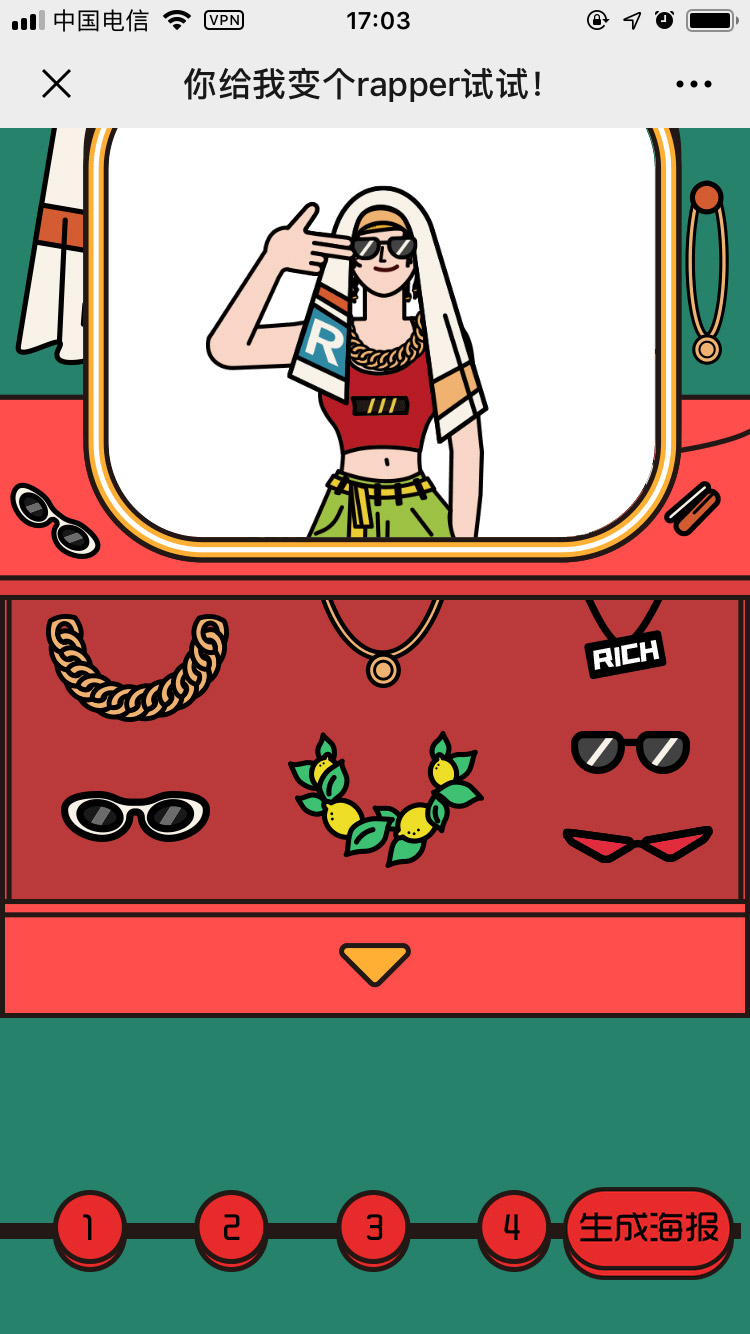Open the three-dot more menu
Image resolution: width=750 pixels, height=1334 pixels.
[x=693, y=84]
